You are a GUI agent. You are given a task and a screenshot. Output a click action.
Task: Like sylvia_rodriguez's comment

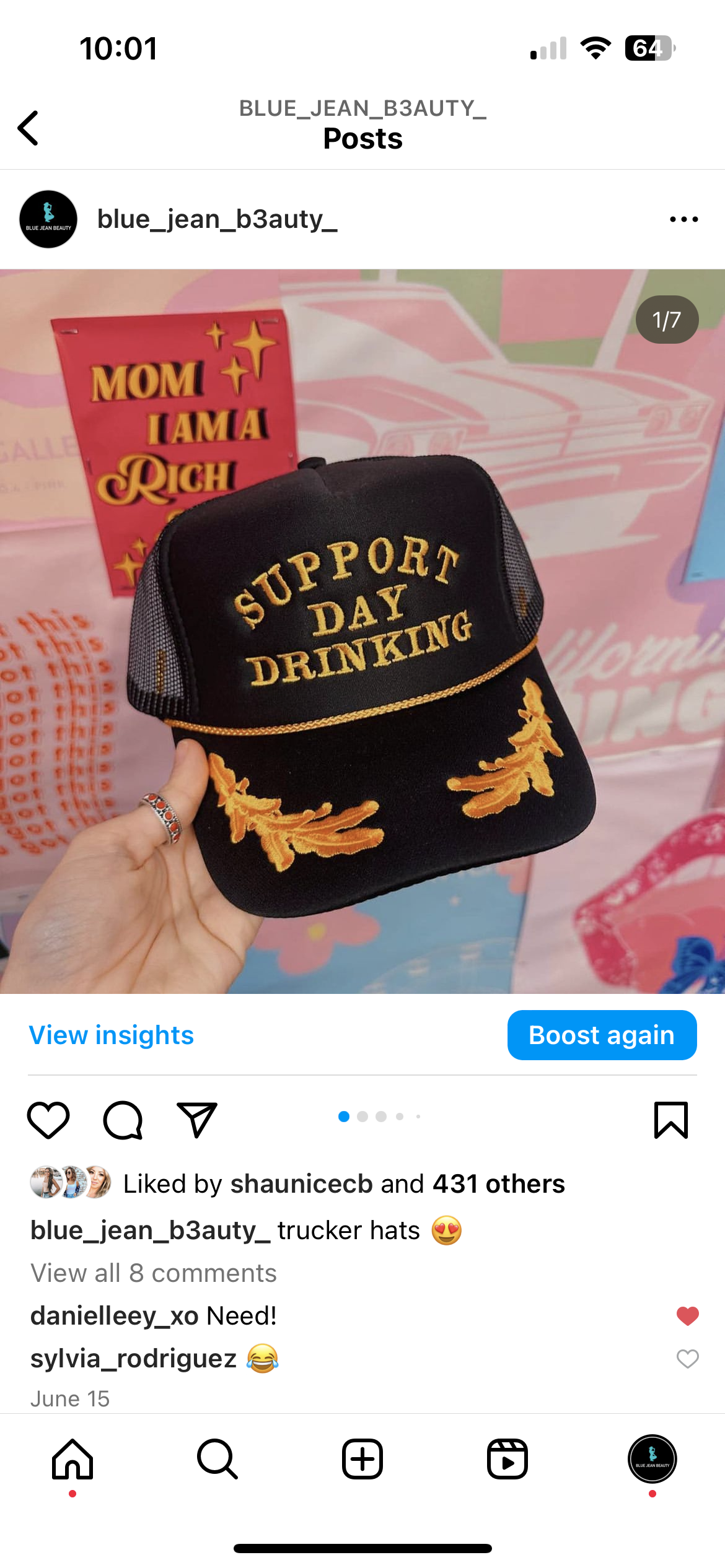click(687, 1359)
